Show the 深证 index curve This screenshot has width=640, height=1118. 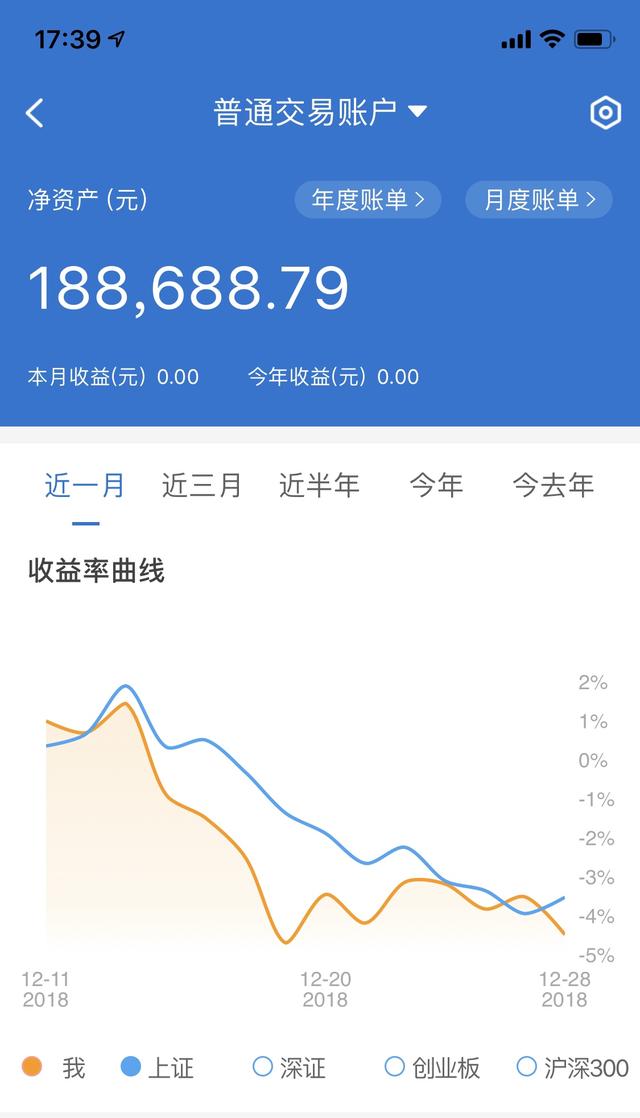[x=289, y=1067]
